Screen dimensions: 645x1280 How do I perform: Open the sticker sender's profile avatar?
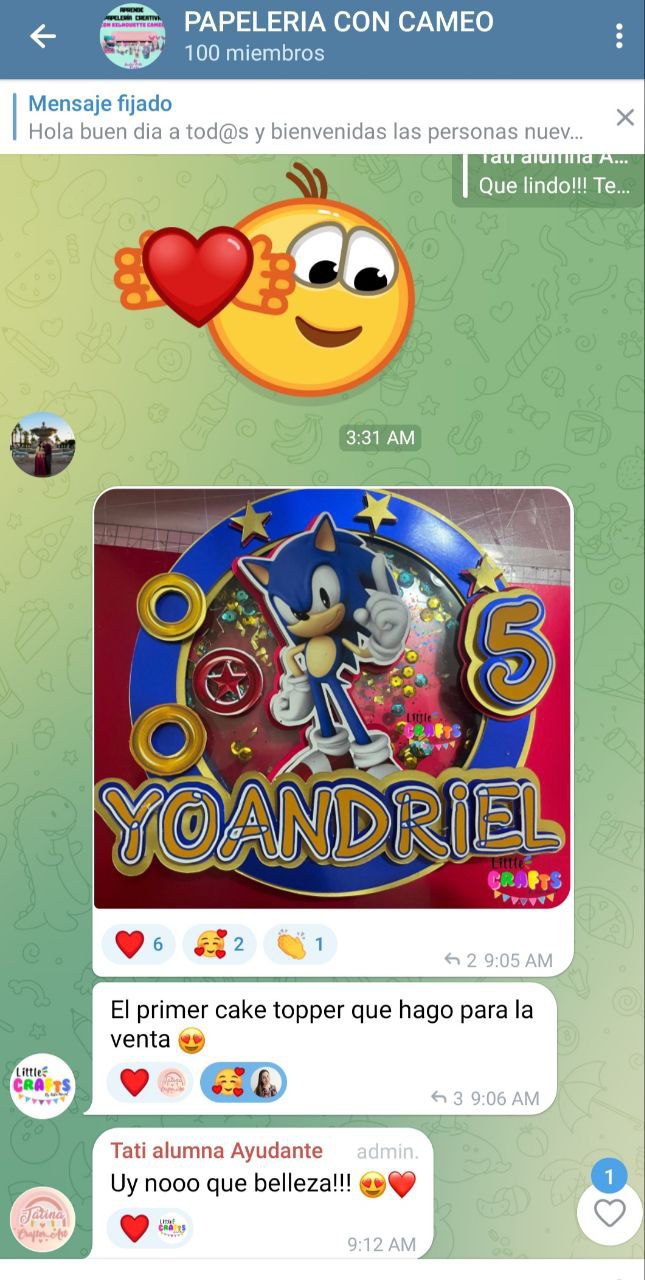42,445
